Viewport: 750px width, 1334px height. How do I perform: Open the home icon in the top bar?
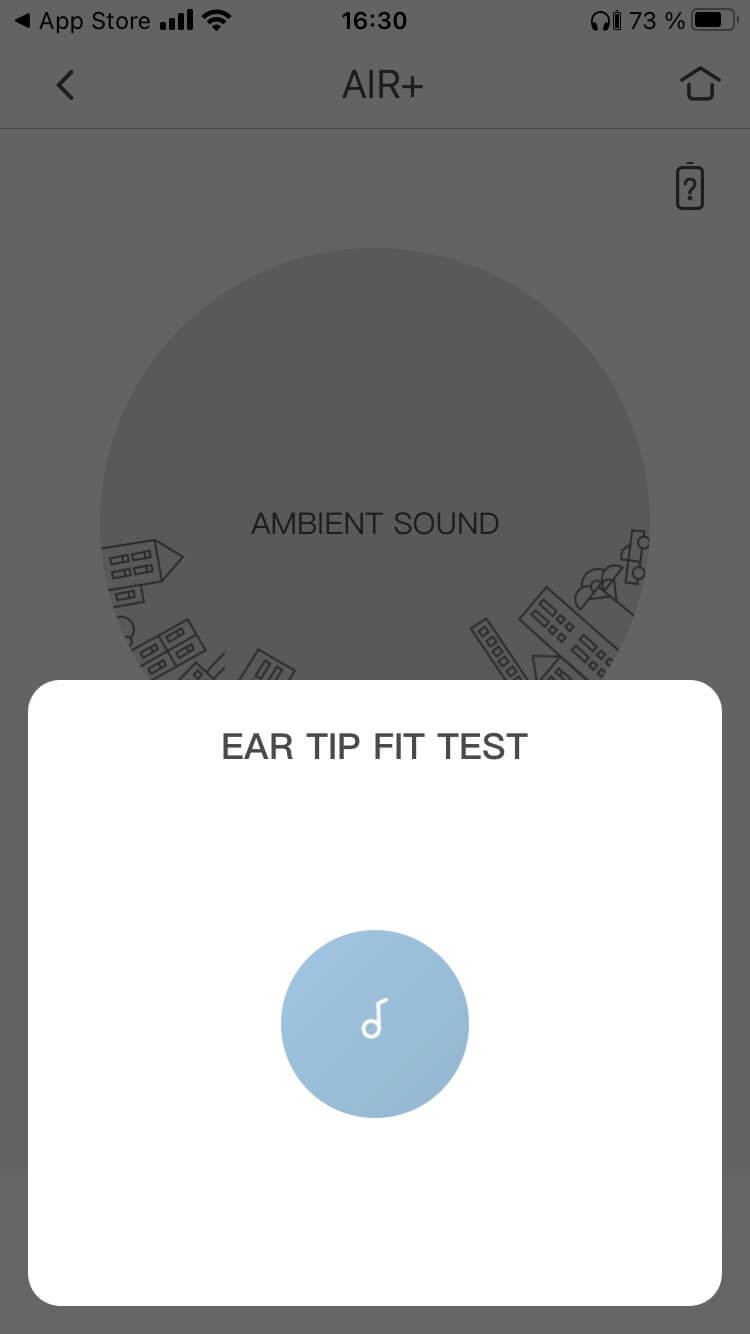pos(700,85)
